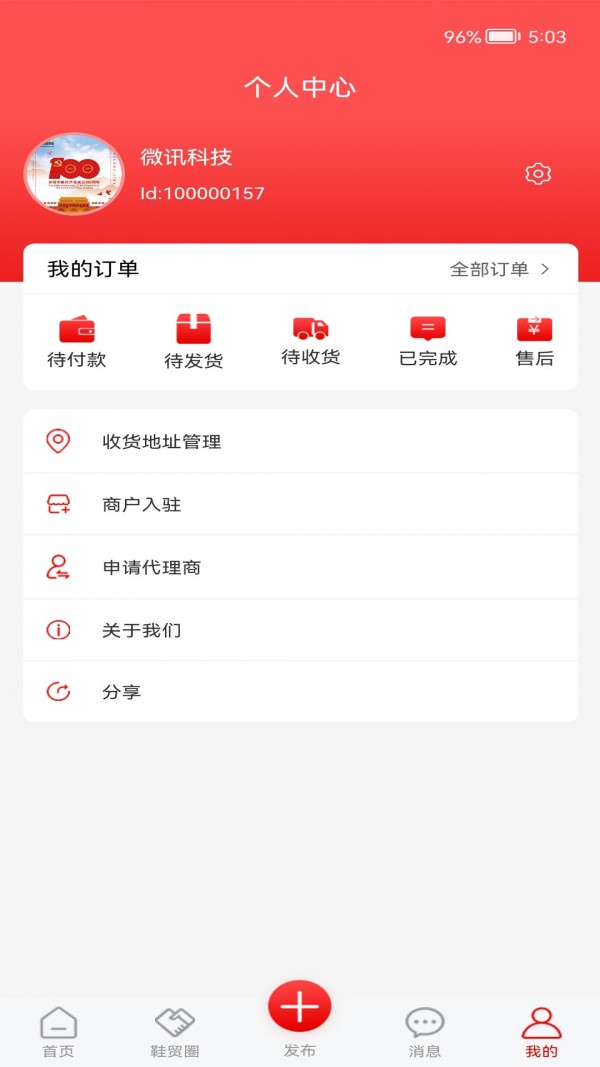Check 待收货 awaiting delivery orders
This screenshot has width=600, height=1067.
(x=311, y=341)
